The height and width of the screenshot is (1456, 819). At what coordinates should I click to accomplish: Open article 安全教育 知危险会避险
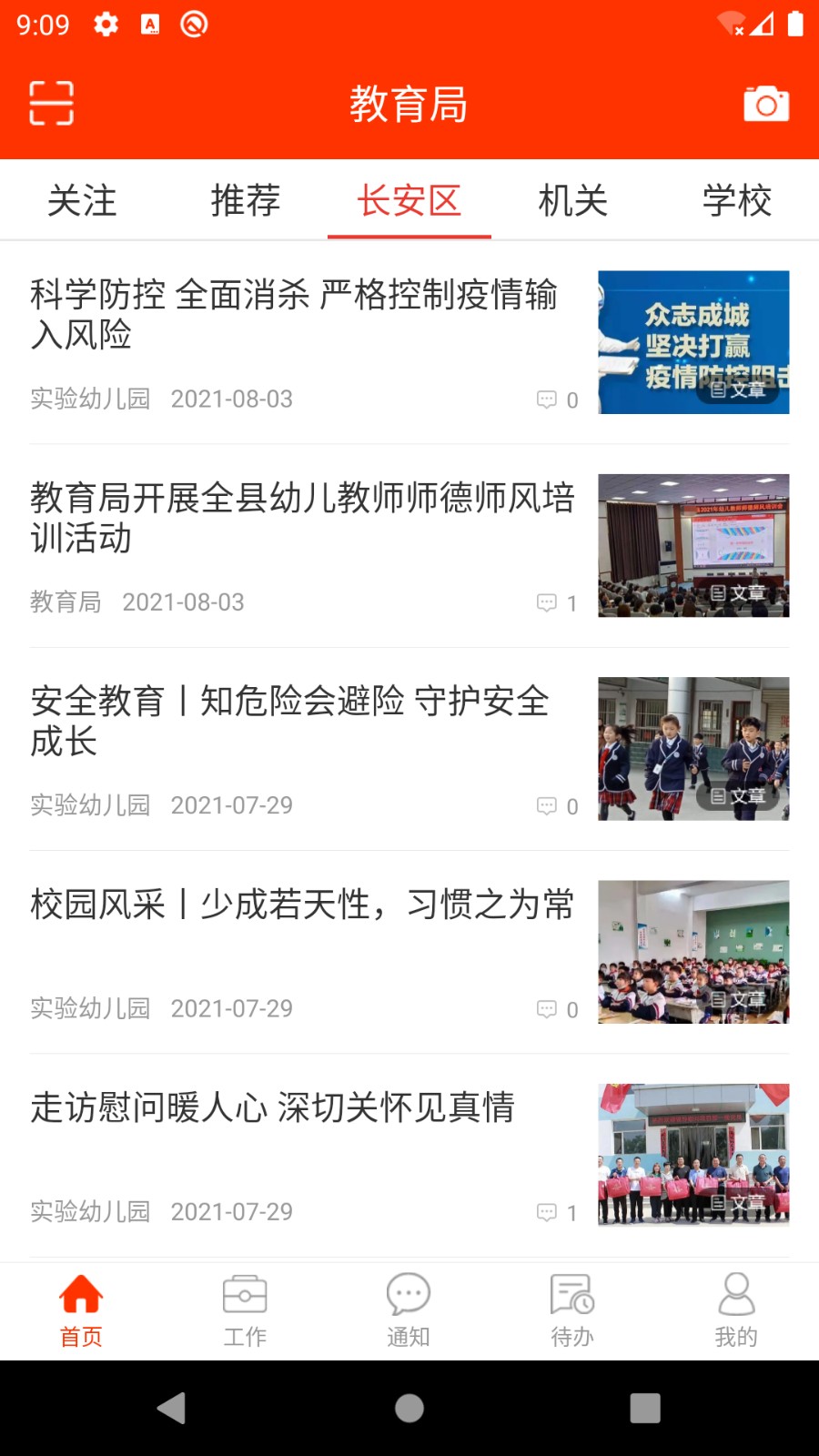289,721
